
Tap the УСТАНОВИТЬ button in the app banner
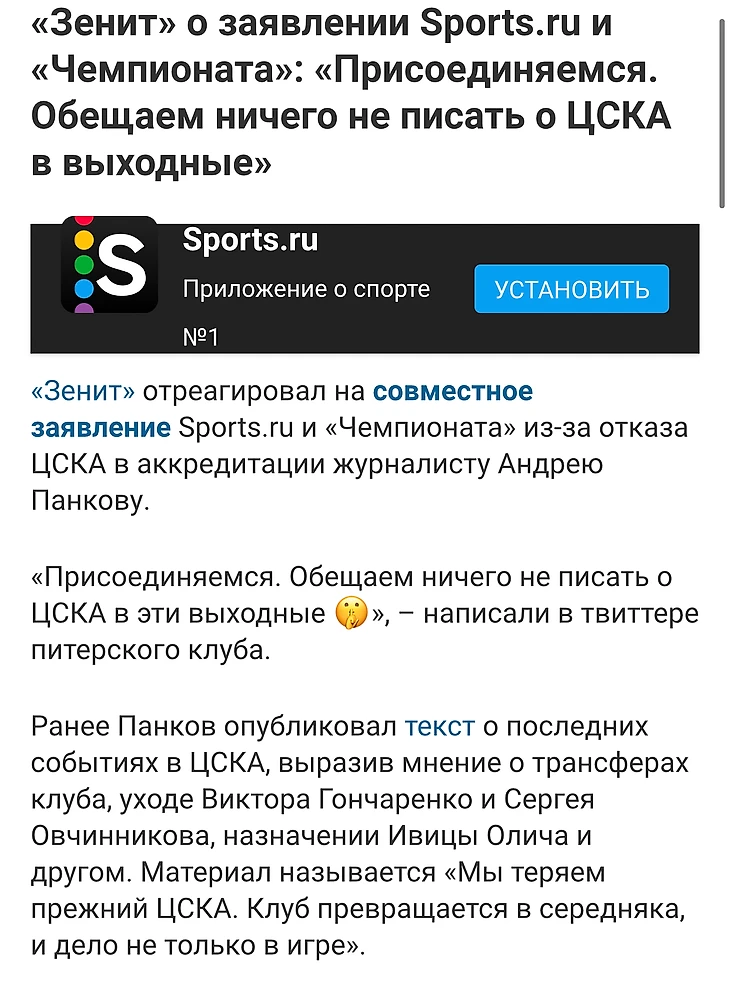[x=571, y=290]
